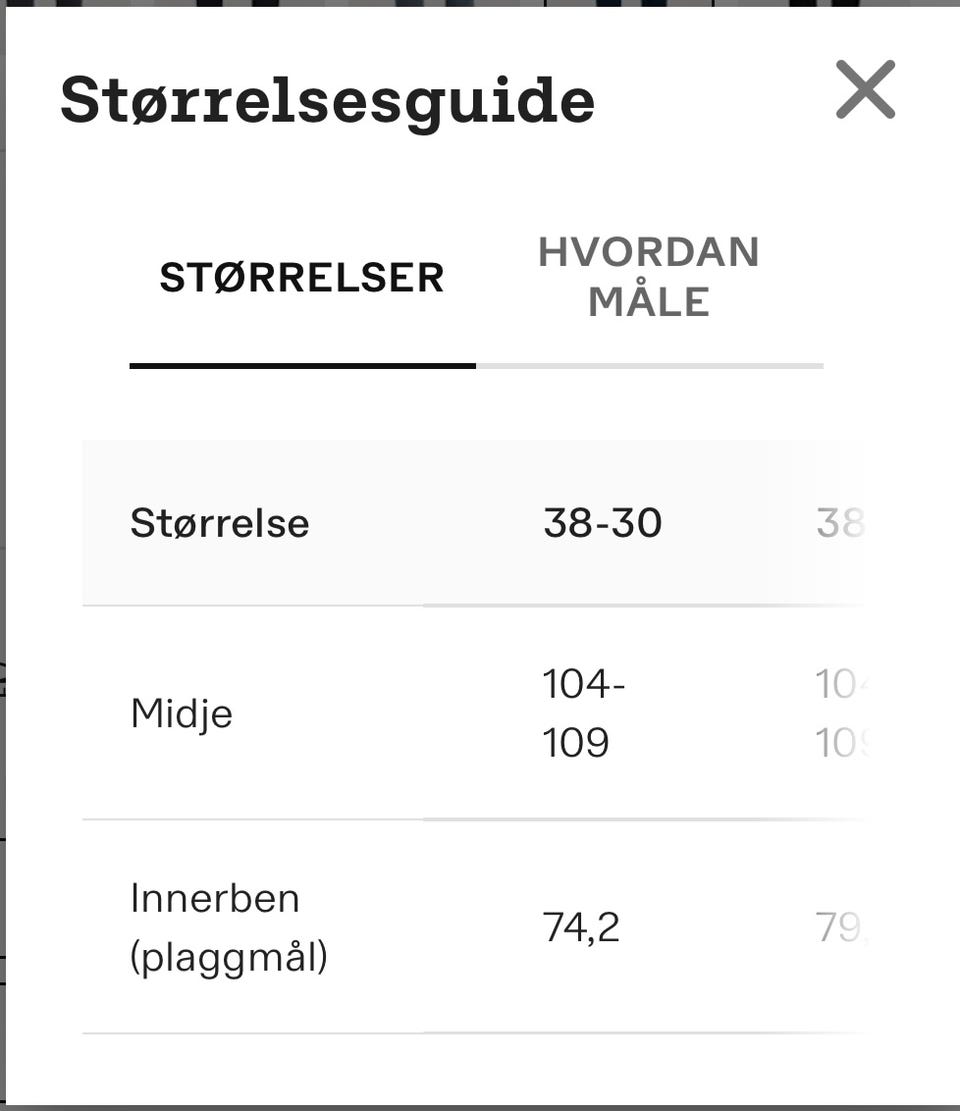This screenshot has width=960, height=1111.
Task: Click the active tab underline indicator
Action: tap(304, 367)
